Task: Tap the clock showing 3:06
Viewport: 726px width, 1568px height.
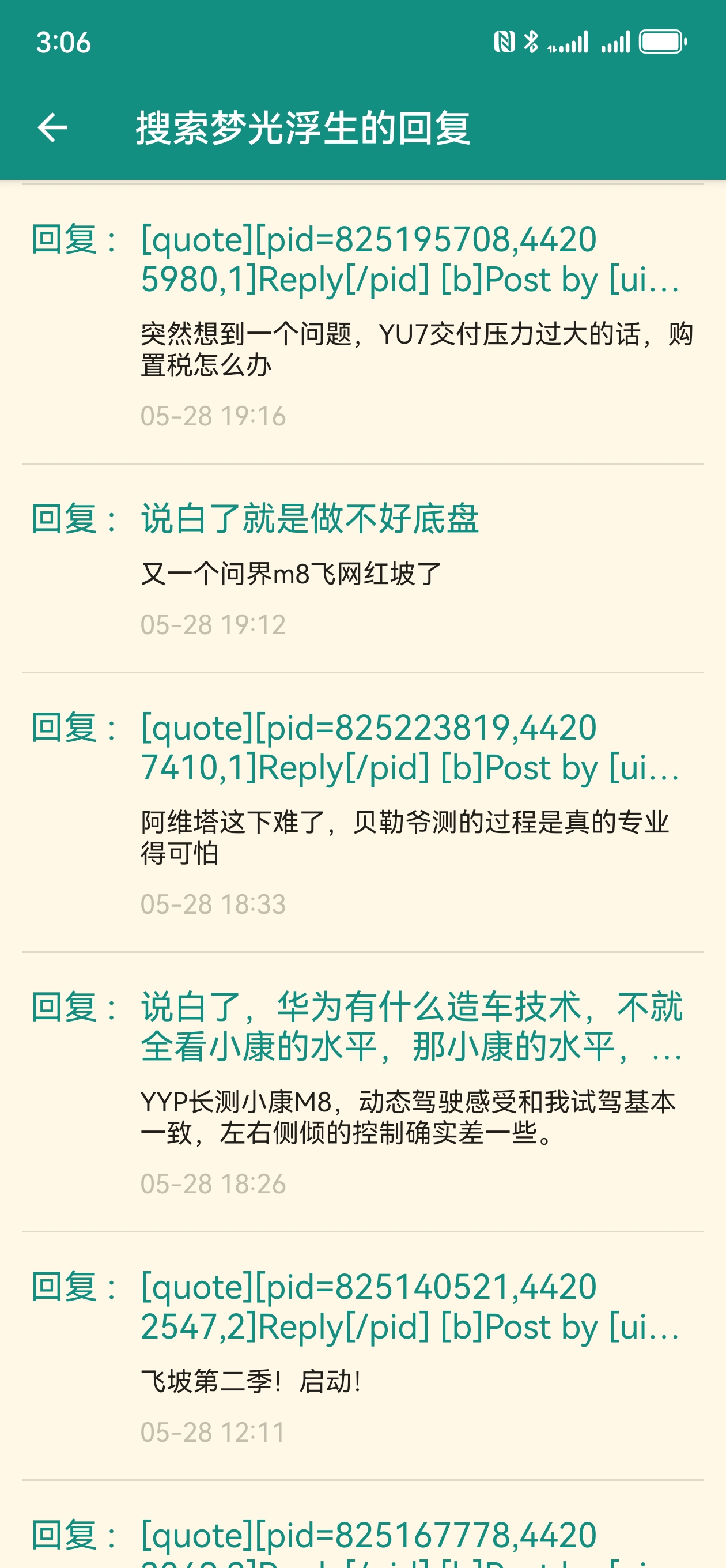Action: pos(62,43)
